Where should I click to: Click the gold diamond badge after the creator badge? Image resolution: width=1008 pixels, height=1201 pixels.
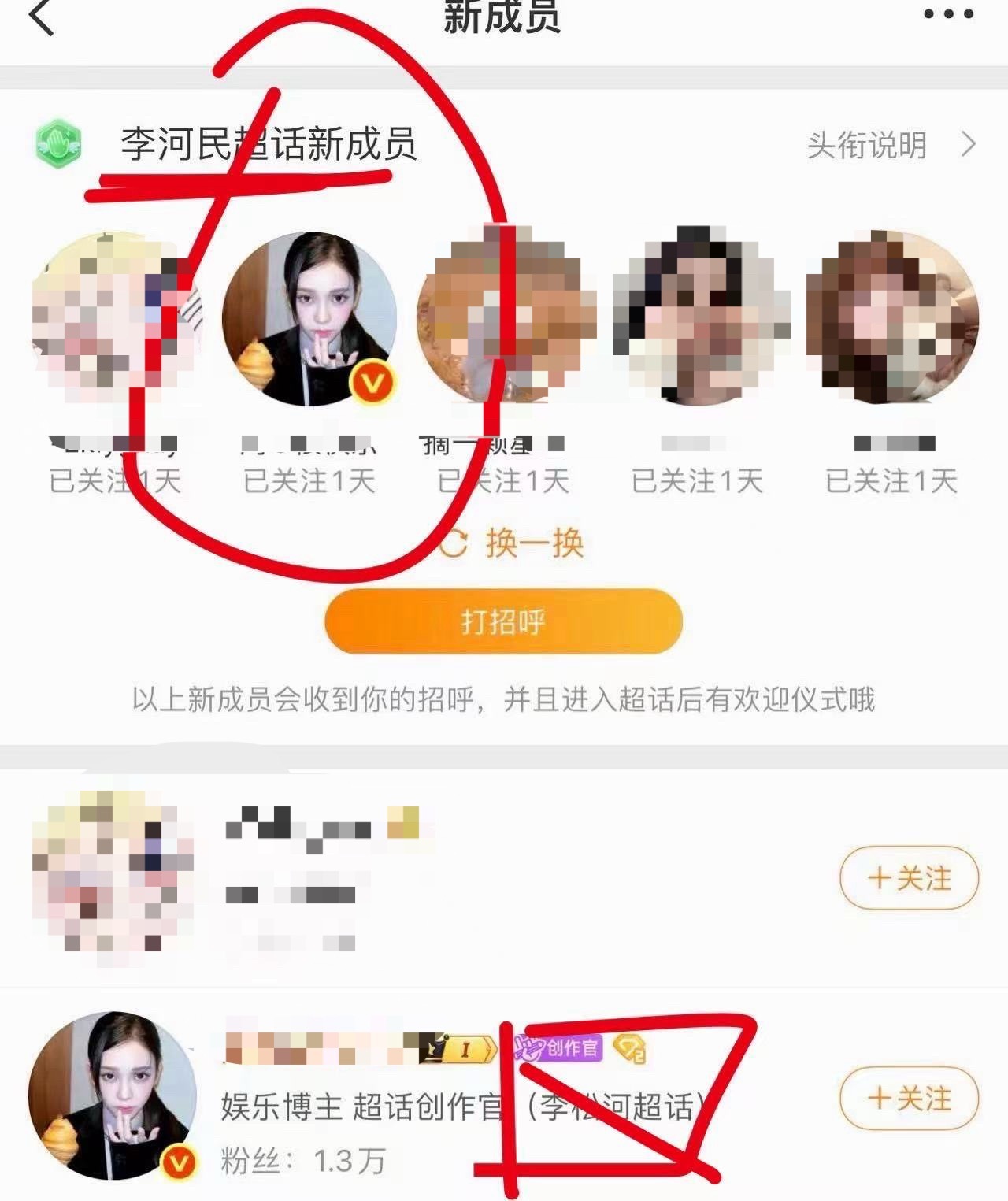pyautogui.click(x=630, y=1049)
